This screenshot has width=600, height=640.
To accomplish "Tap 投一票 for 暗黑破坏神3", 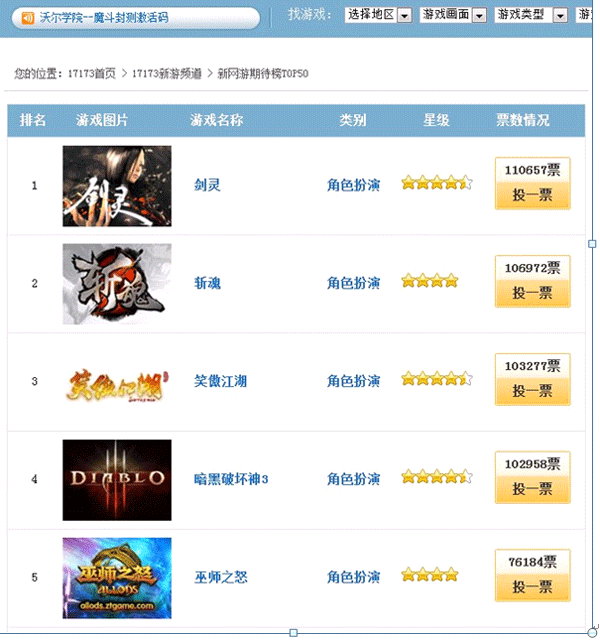I will [532, 489].
